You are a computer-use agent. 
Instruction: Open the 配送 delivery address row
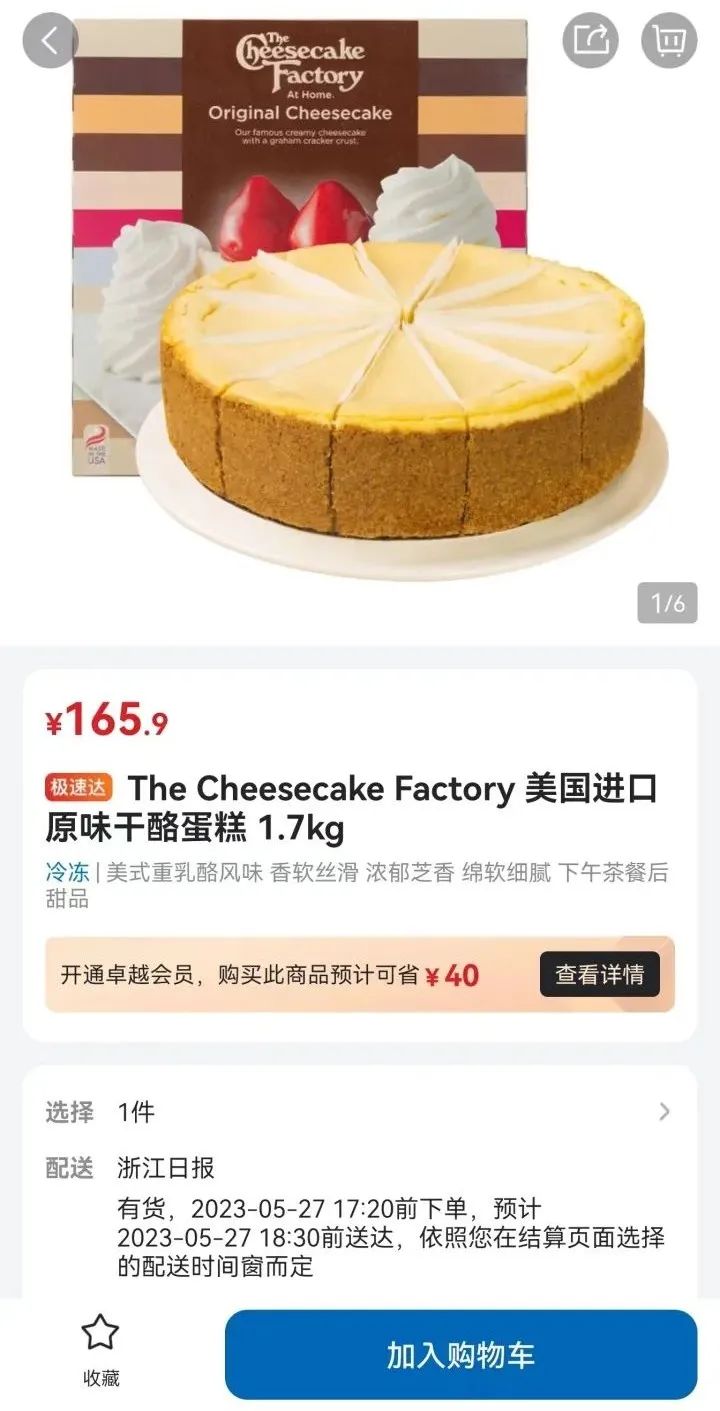point(359,1168)
